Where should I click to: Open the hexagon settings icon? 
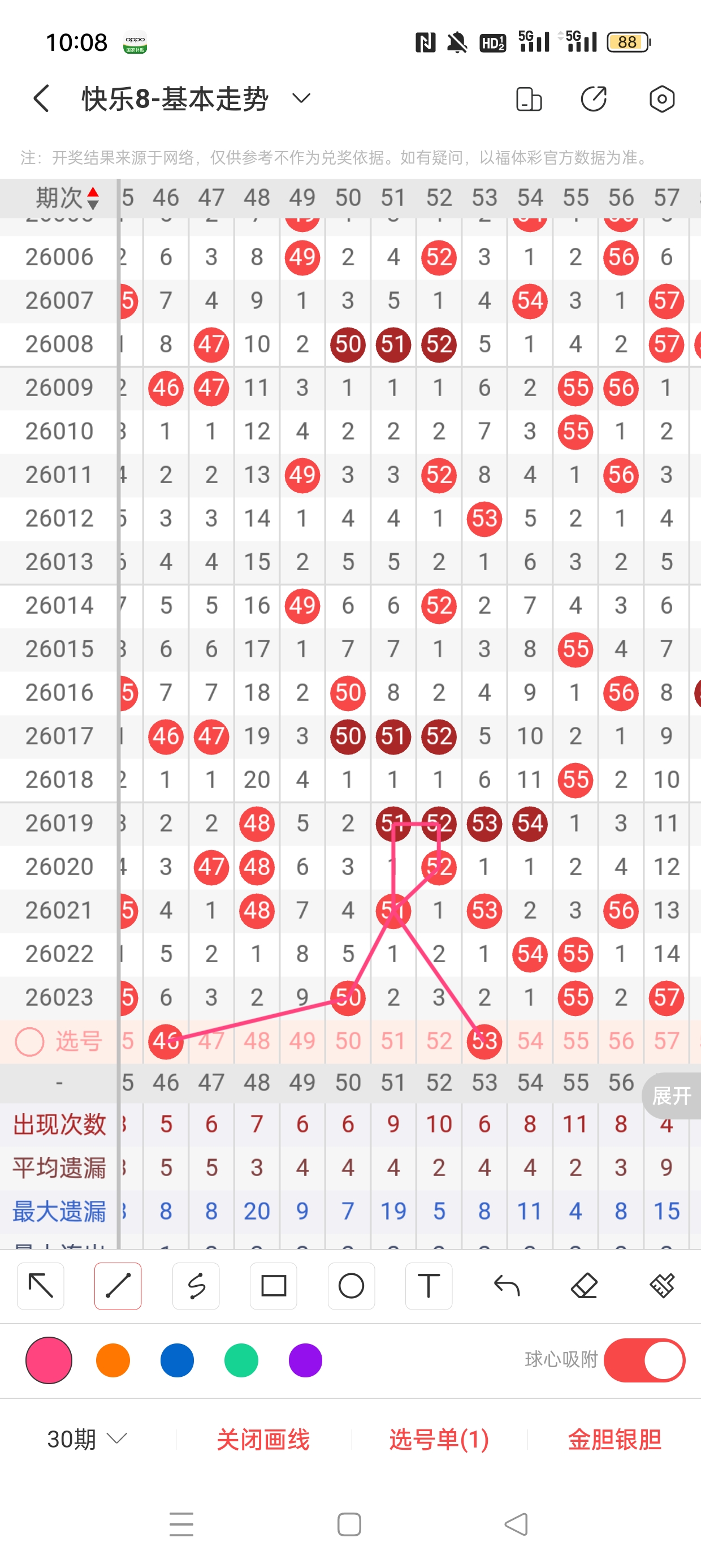coord(661,99)
